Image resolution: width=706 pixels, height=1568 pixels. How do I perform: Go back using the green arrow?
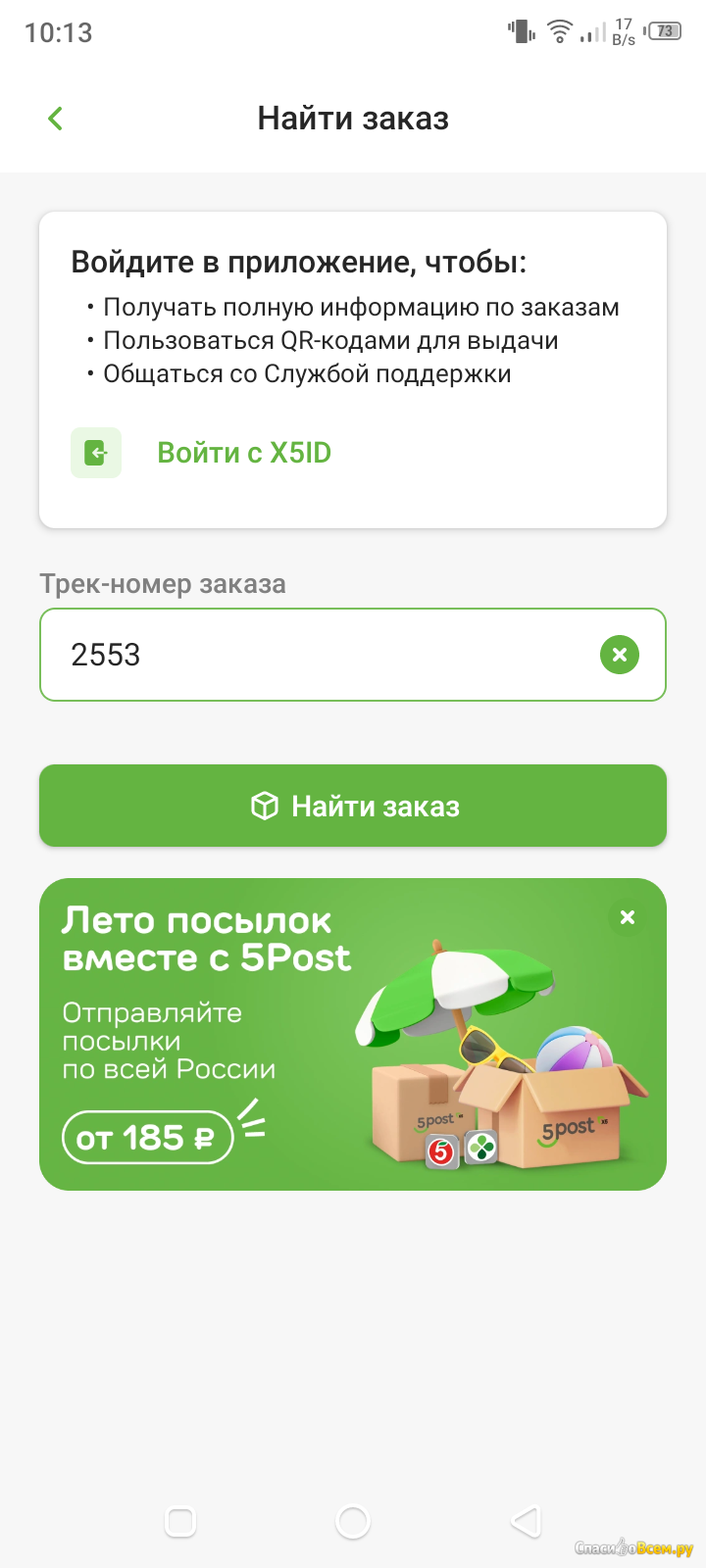pyautogui.click(x=56, y=119)
